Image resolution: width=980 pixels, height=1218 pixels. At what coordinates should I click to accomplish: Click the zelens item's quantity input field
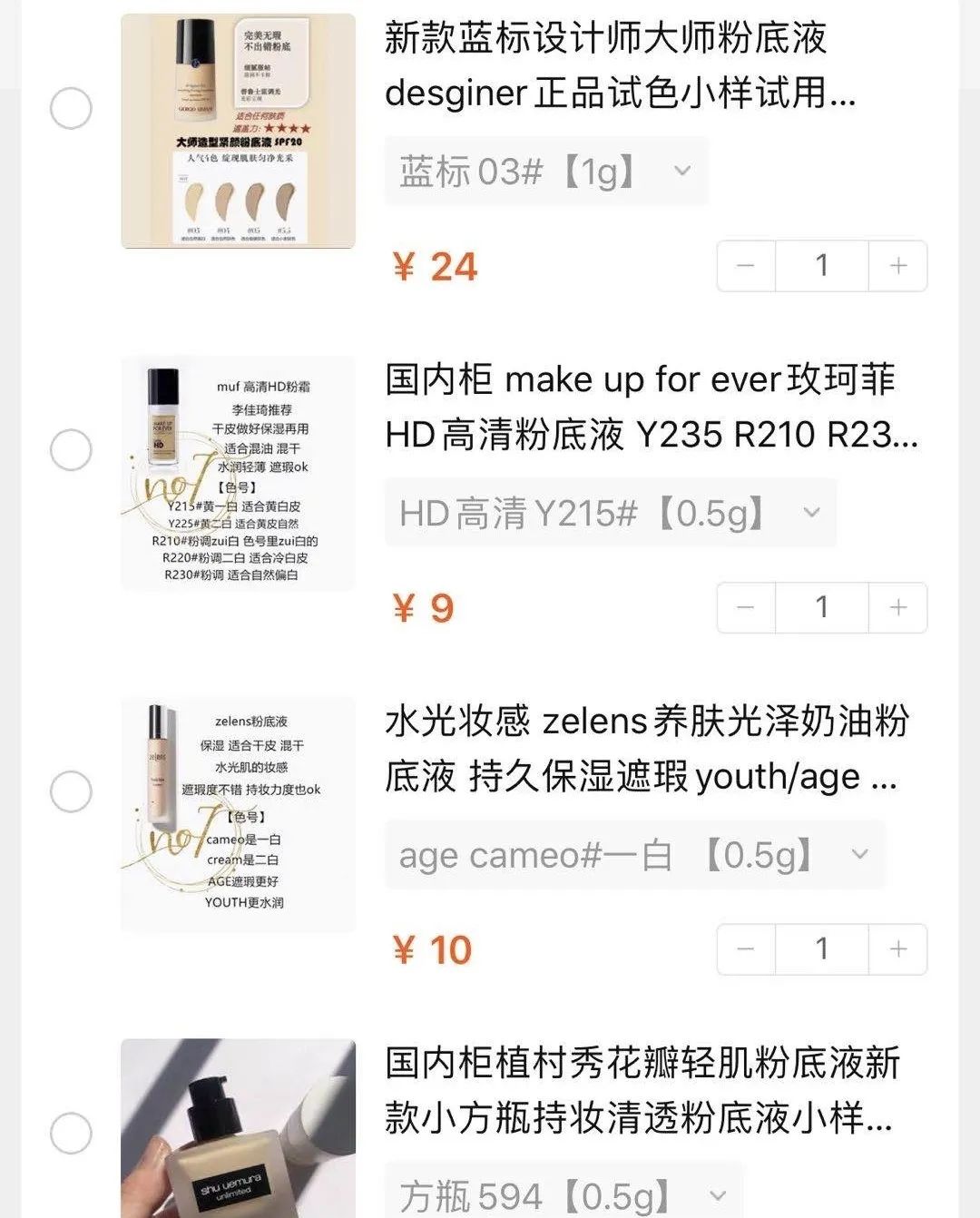click(x=821, y=948)
